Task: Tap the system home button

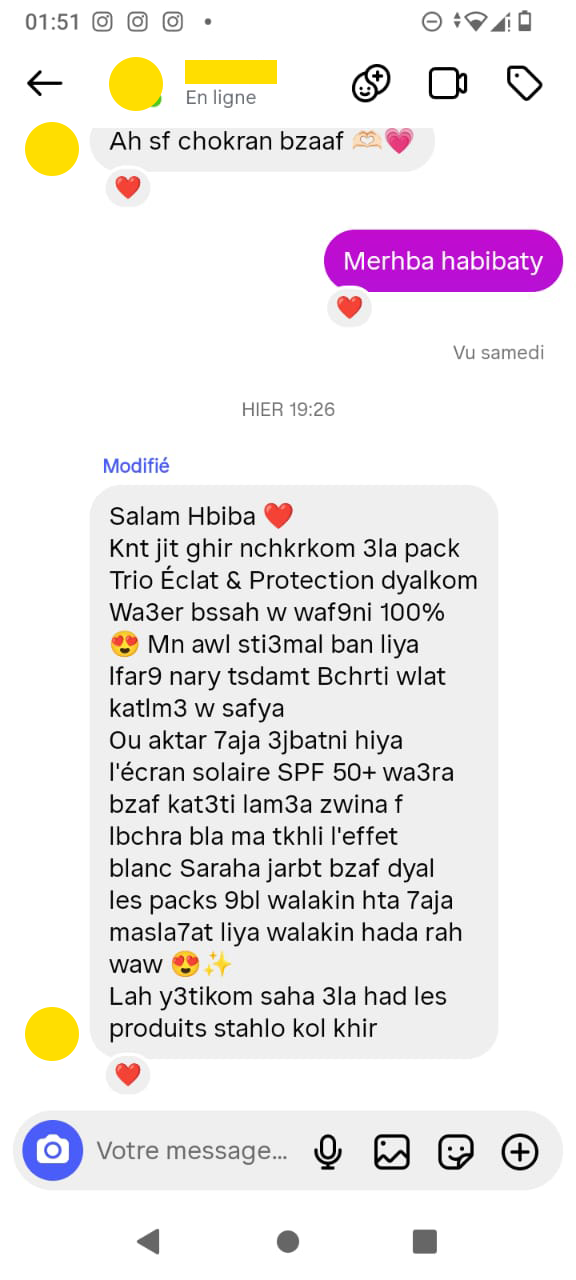Action: (288, 1241)
